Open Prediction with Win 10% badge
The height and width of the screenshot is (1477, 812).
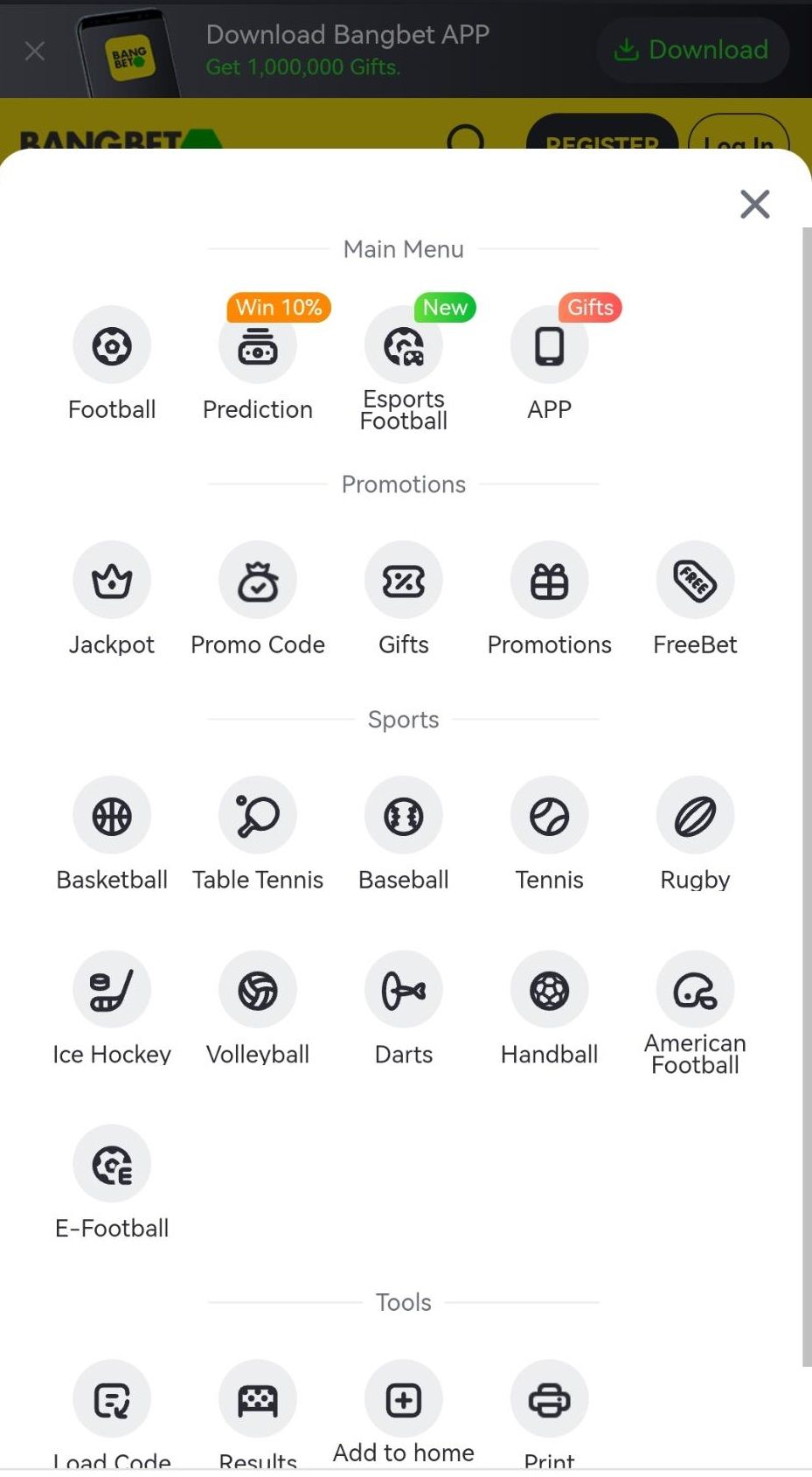258,346
